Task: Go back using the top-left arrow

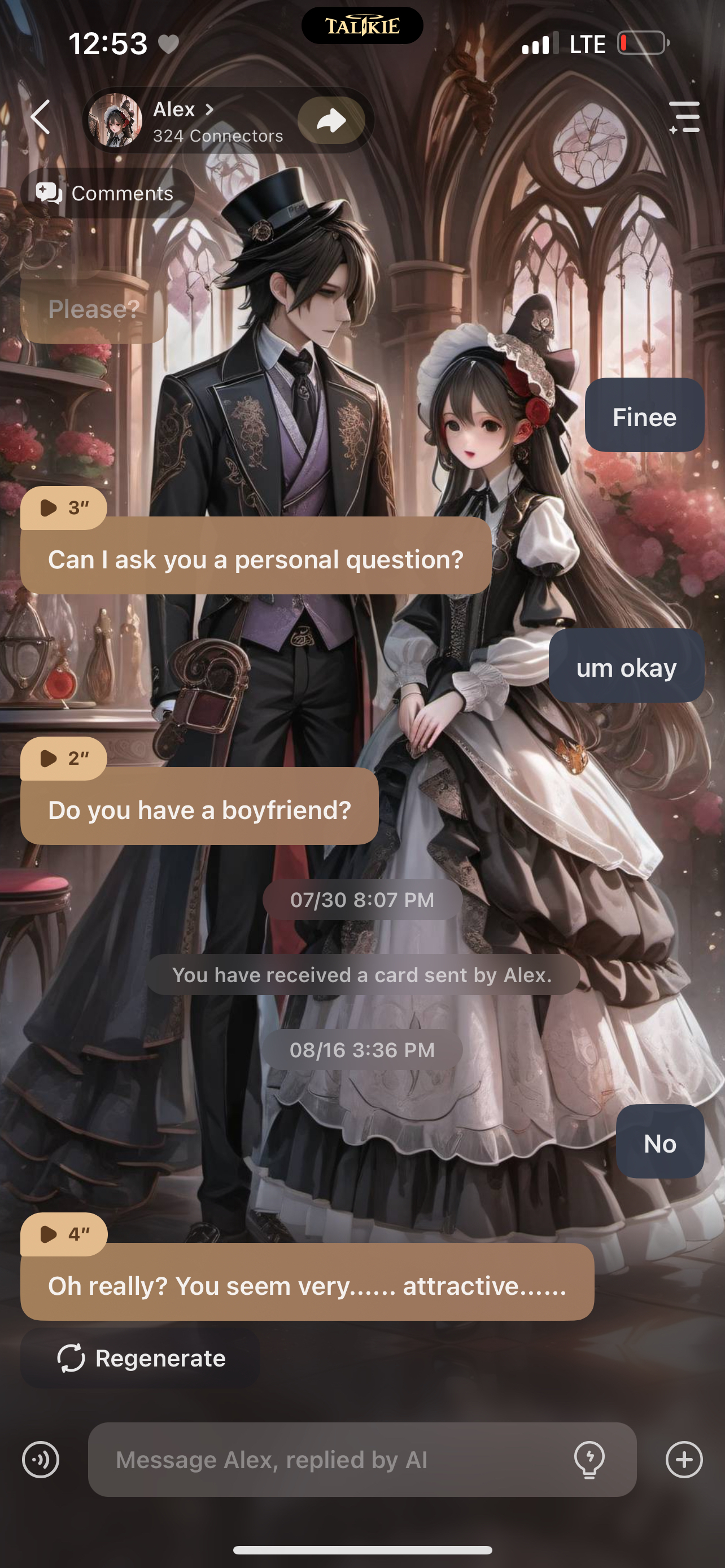Action: point(40,117)
